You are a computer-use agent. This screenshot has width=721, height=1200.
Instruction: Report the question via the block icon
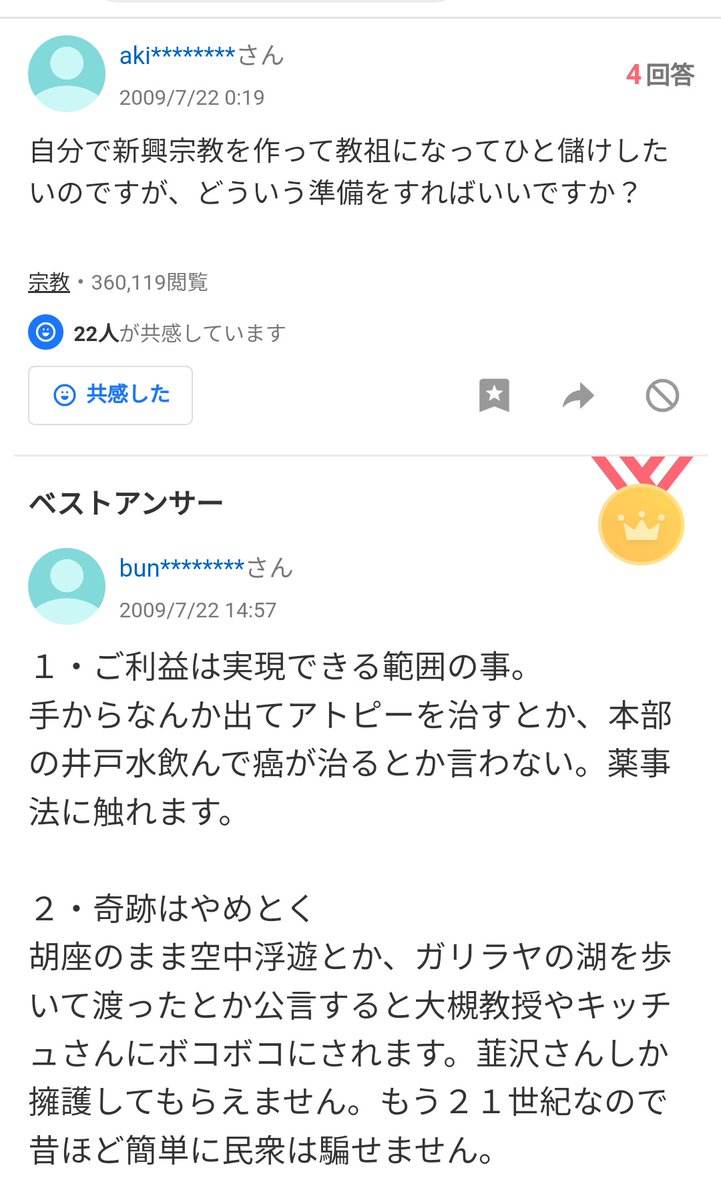(662, 396)
